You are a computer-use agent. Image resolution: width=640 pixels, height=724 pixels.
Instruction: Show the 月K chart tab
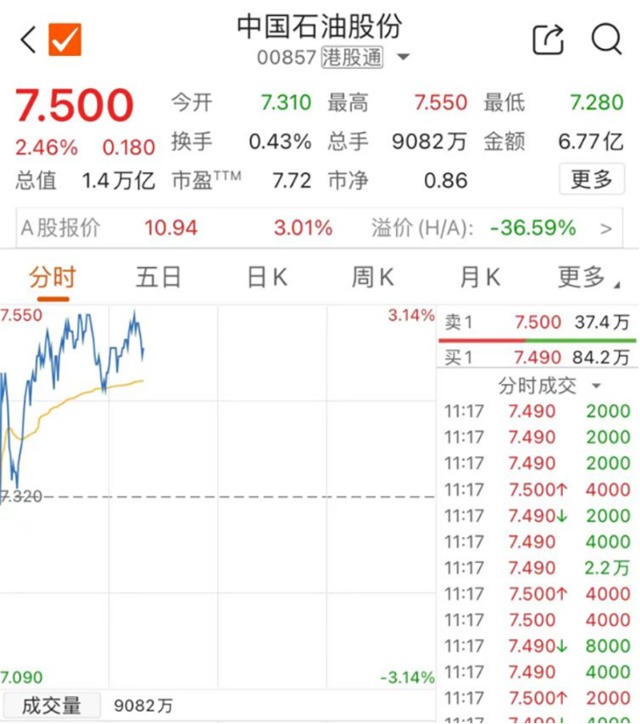click(480, 277)
